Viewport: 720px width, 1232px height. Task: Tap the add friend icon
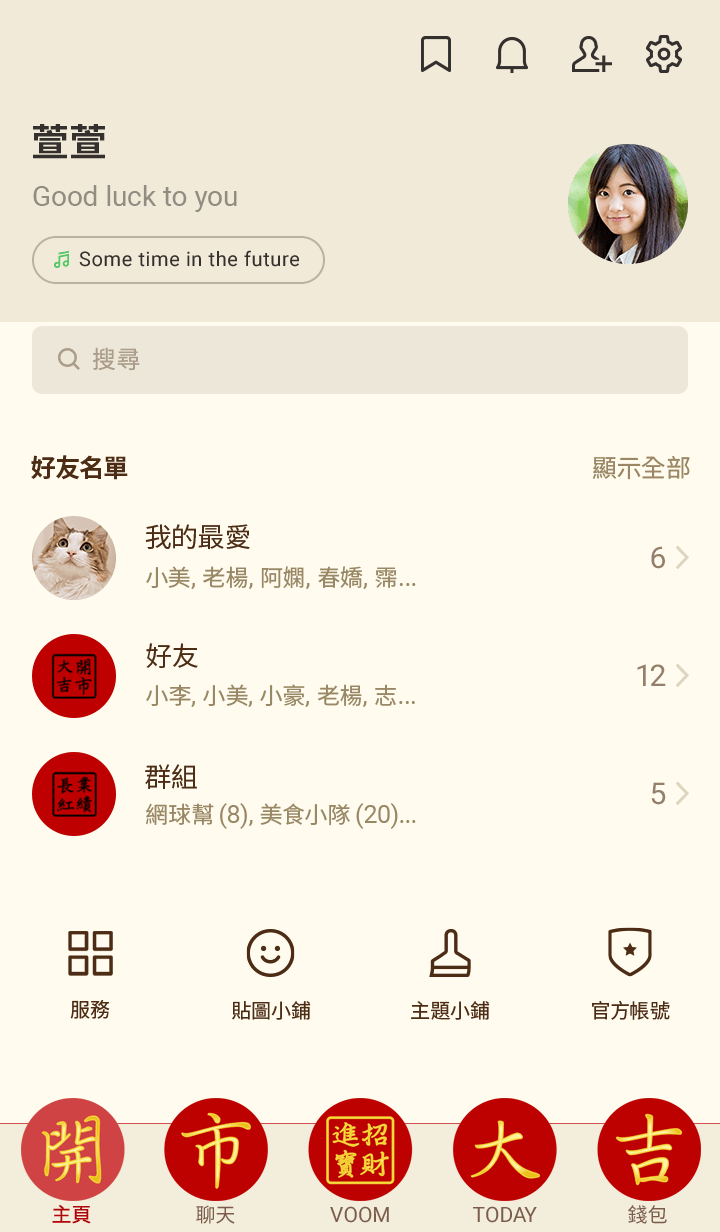click(x=590, y=55)
